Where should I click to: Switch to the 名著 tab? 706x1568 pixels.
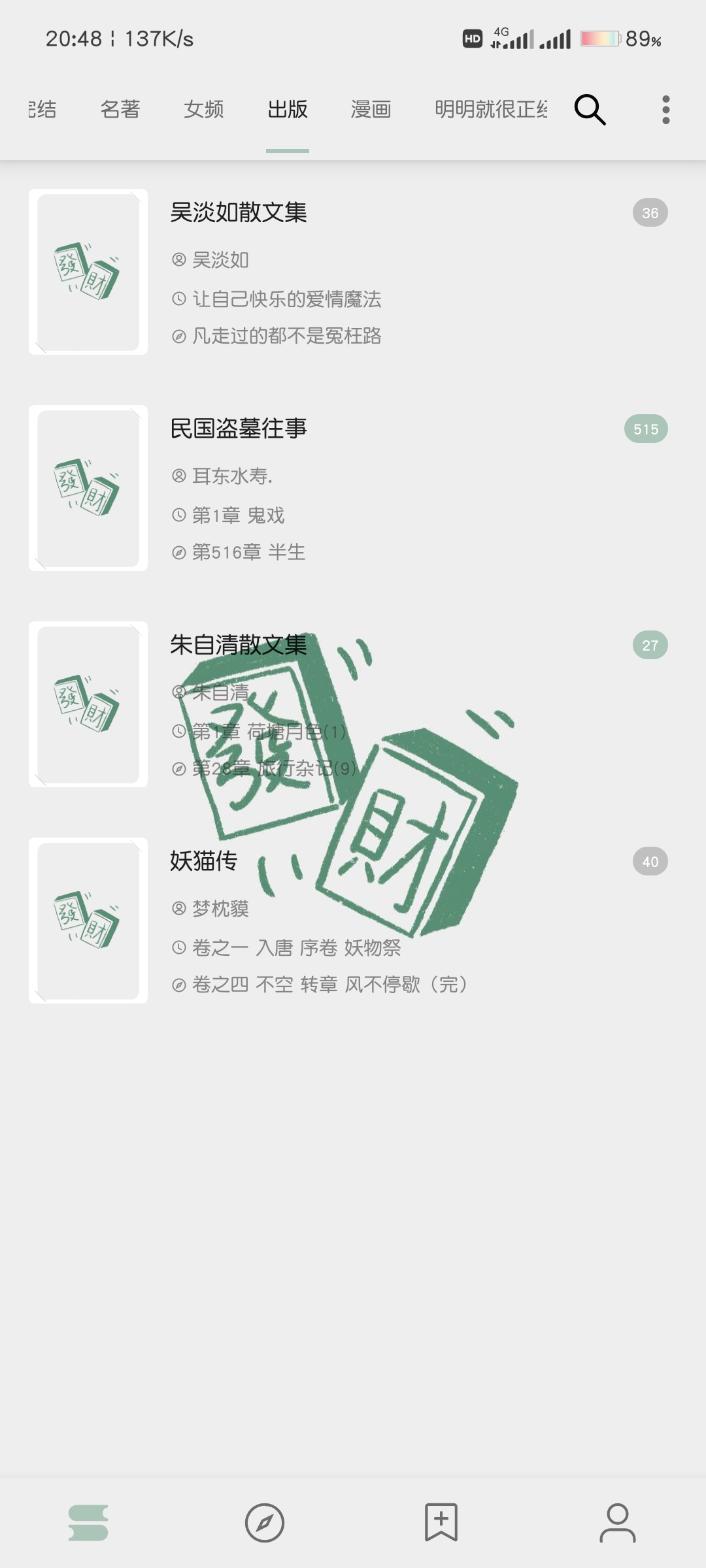[x=120, y=109]
